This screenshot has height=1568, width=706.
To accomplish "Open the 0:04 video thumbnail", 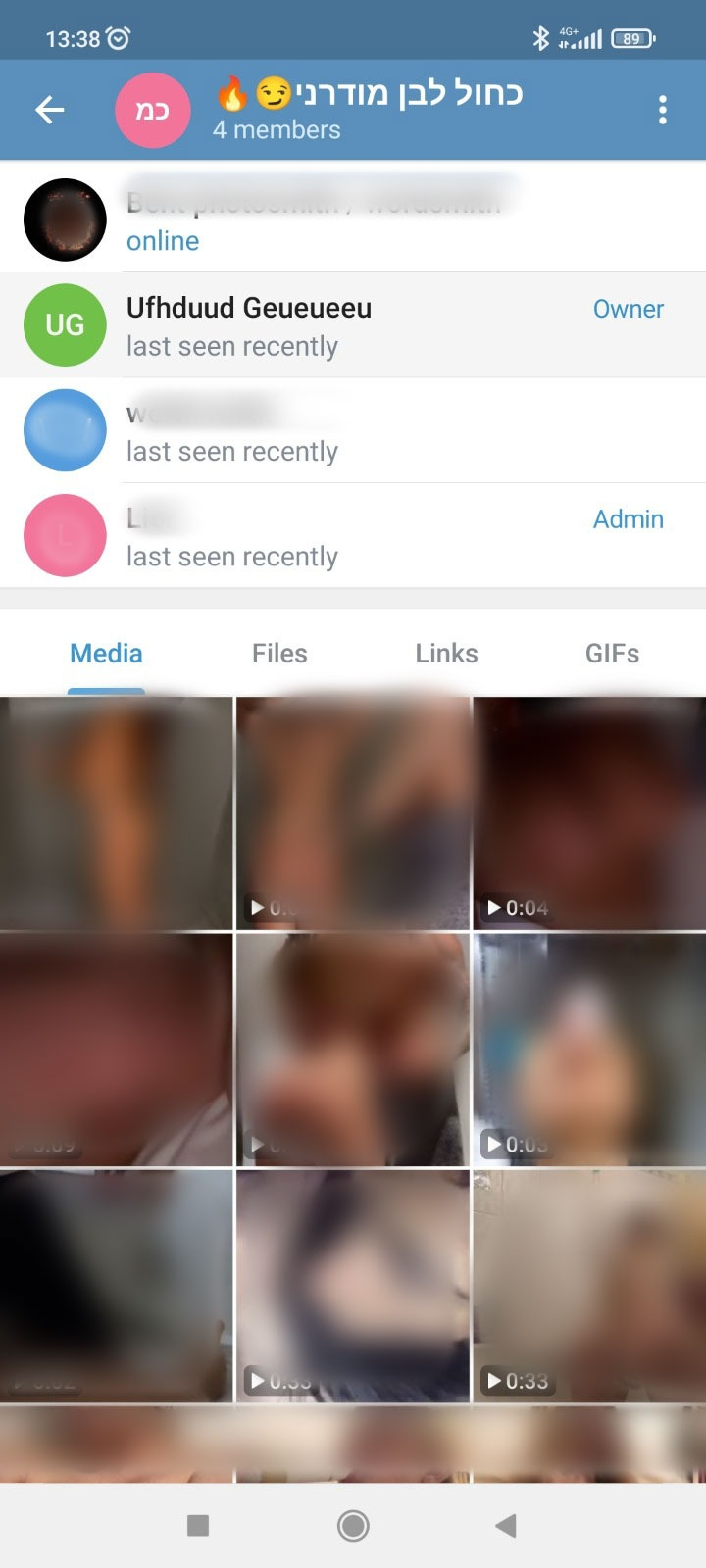I will [588, 813].
